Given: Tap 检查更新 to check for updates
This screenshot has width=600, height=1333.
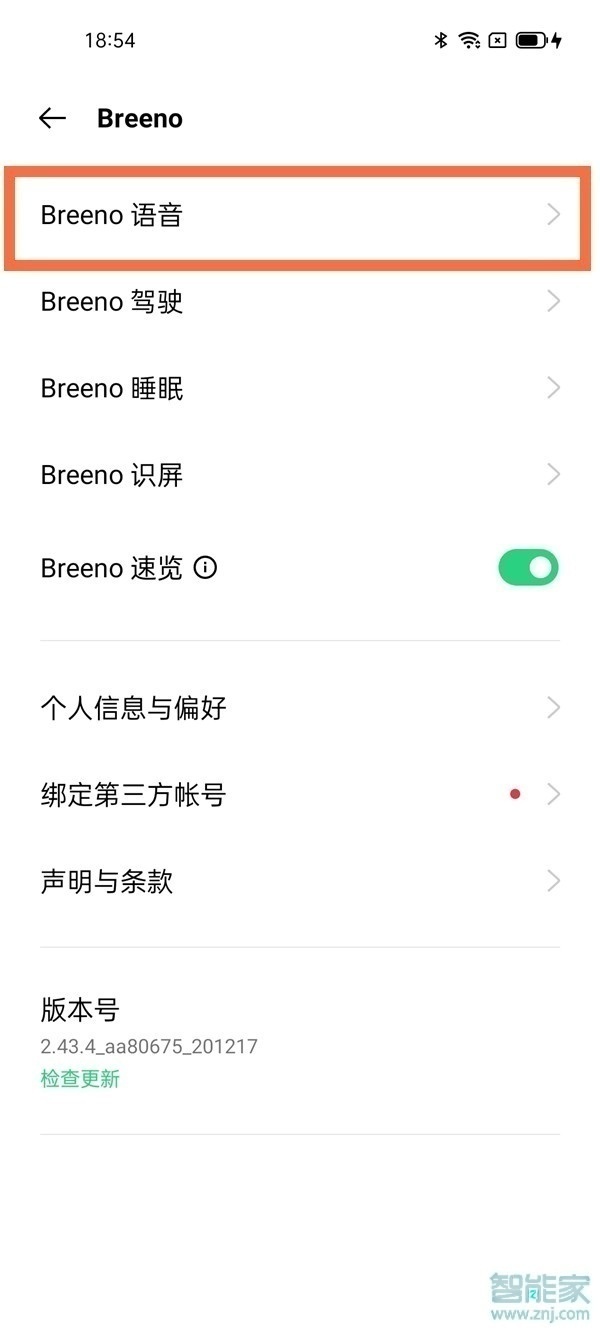Looking at the screenshot, I should [x=80, y=1079].
